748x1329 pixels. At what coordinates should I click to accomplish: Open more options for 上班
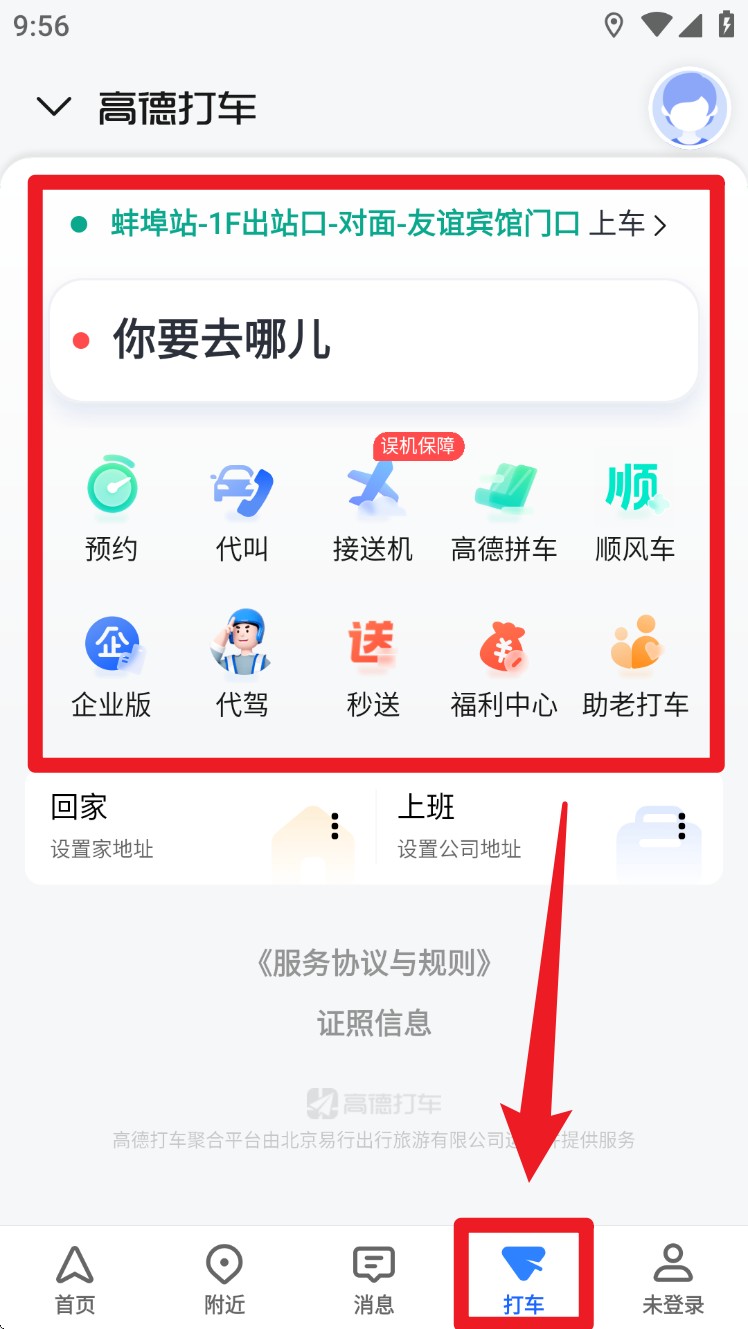(x=682, y=826)
